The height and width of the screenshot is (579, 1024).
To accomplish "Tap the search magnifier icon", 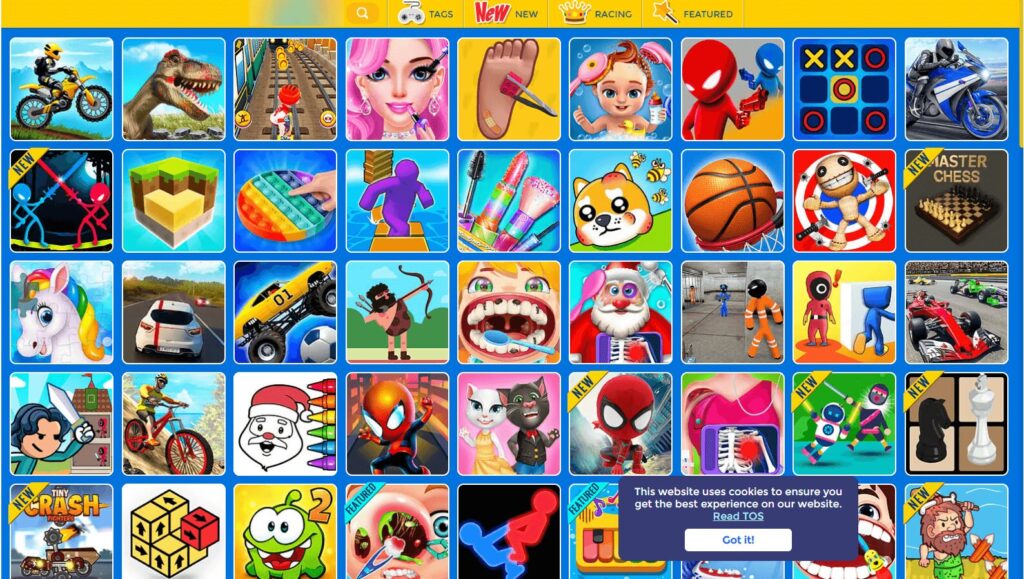I will (x=362, y=13).
